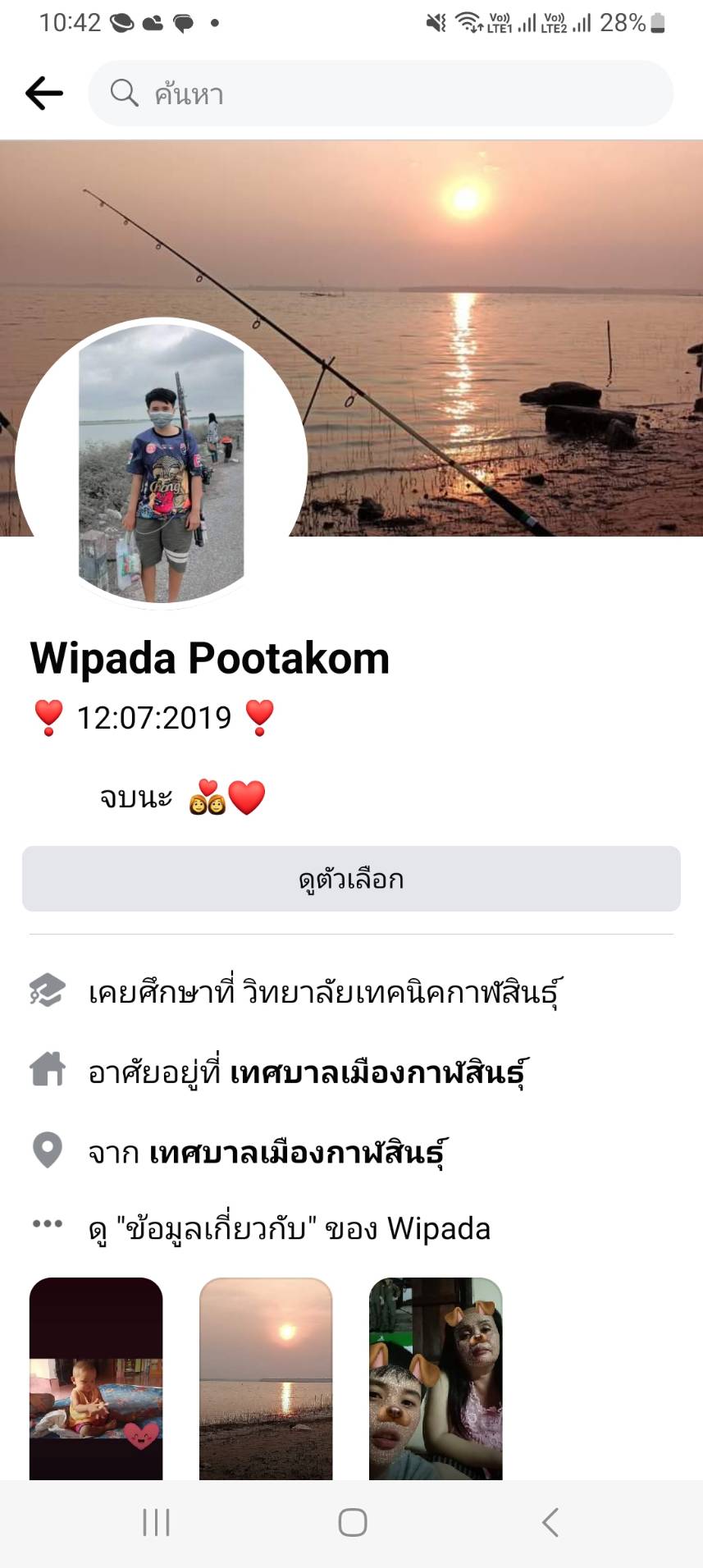
Task: View Wipada's profile picture
Action: [162, 464]
